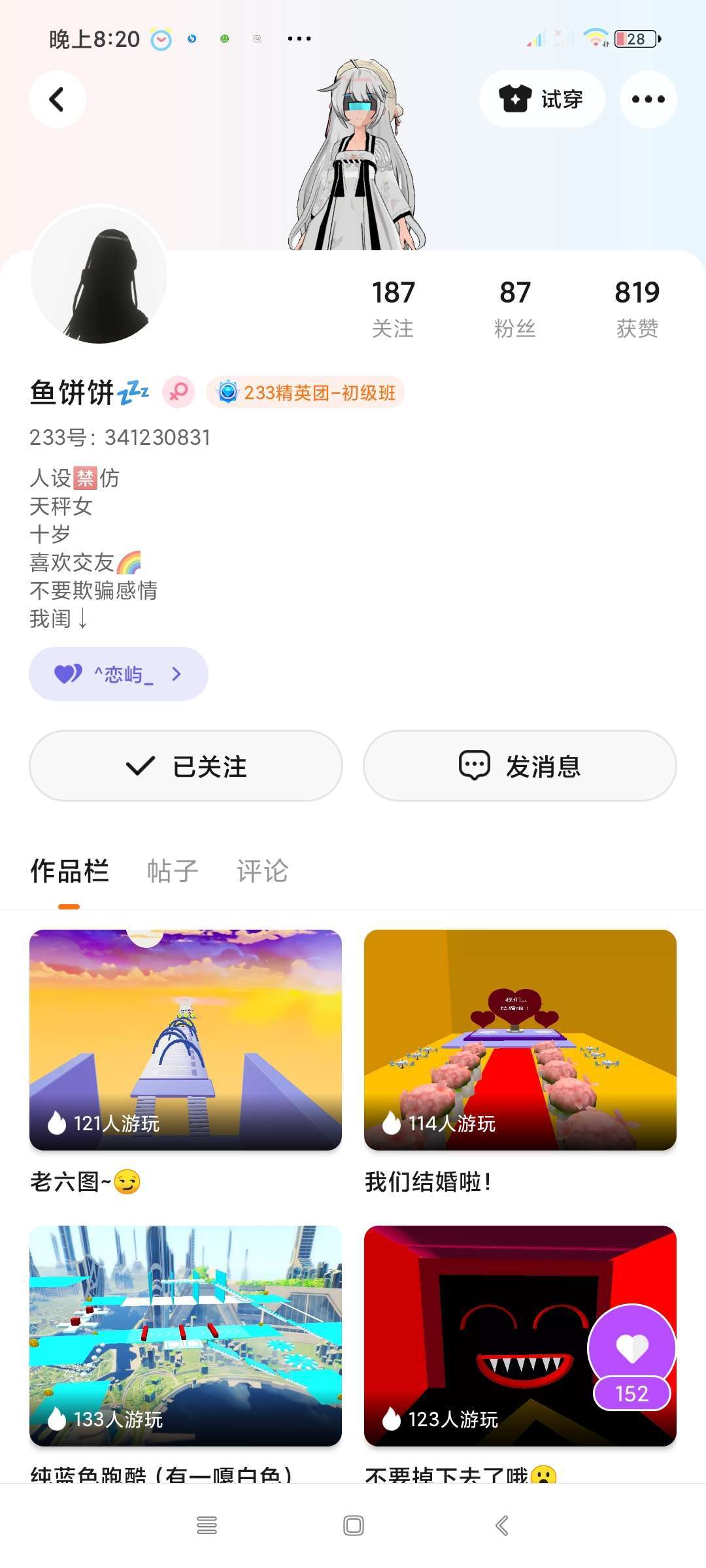Image resolution: width=706 pixels, height=1568 pixels.
Task: Open the 我们结婚啦! game card
Action: [x=520, y=1039]
